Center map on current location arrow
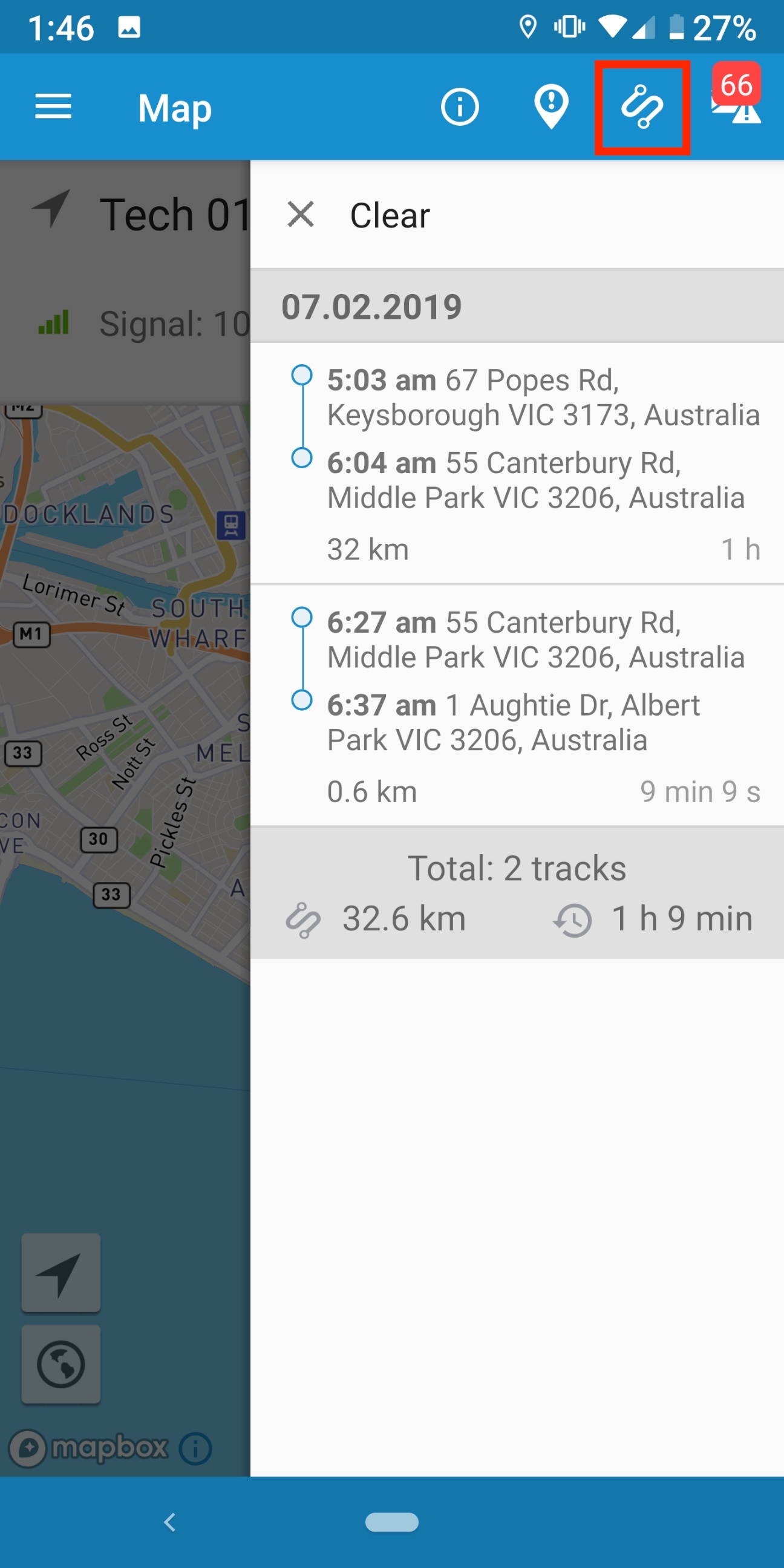784x1568 pixels. 61,1272
